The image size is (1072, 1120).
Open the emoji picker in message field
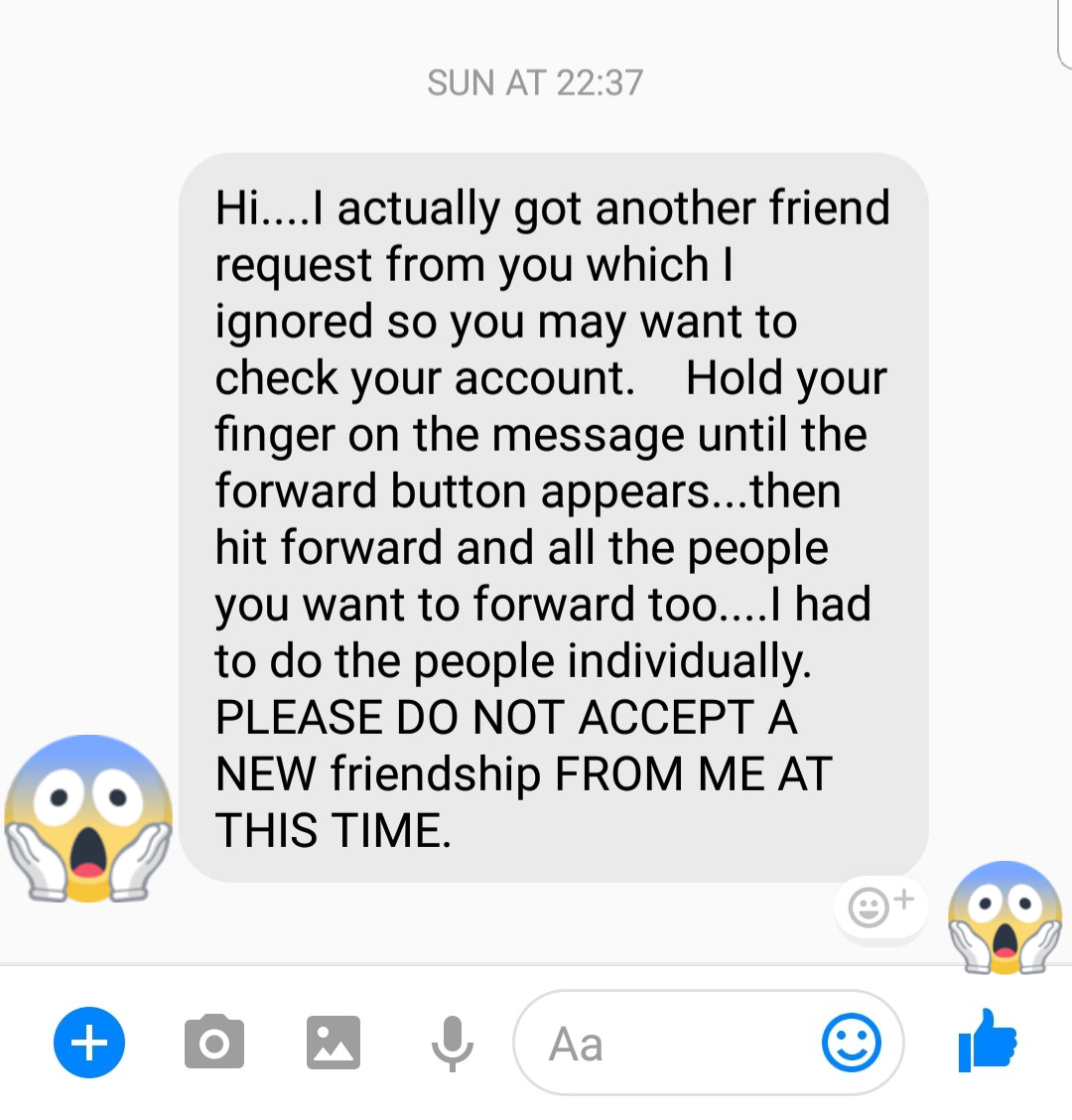[x=851, y=1043]
